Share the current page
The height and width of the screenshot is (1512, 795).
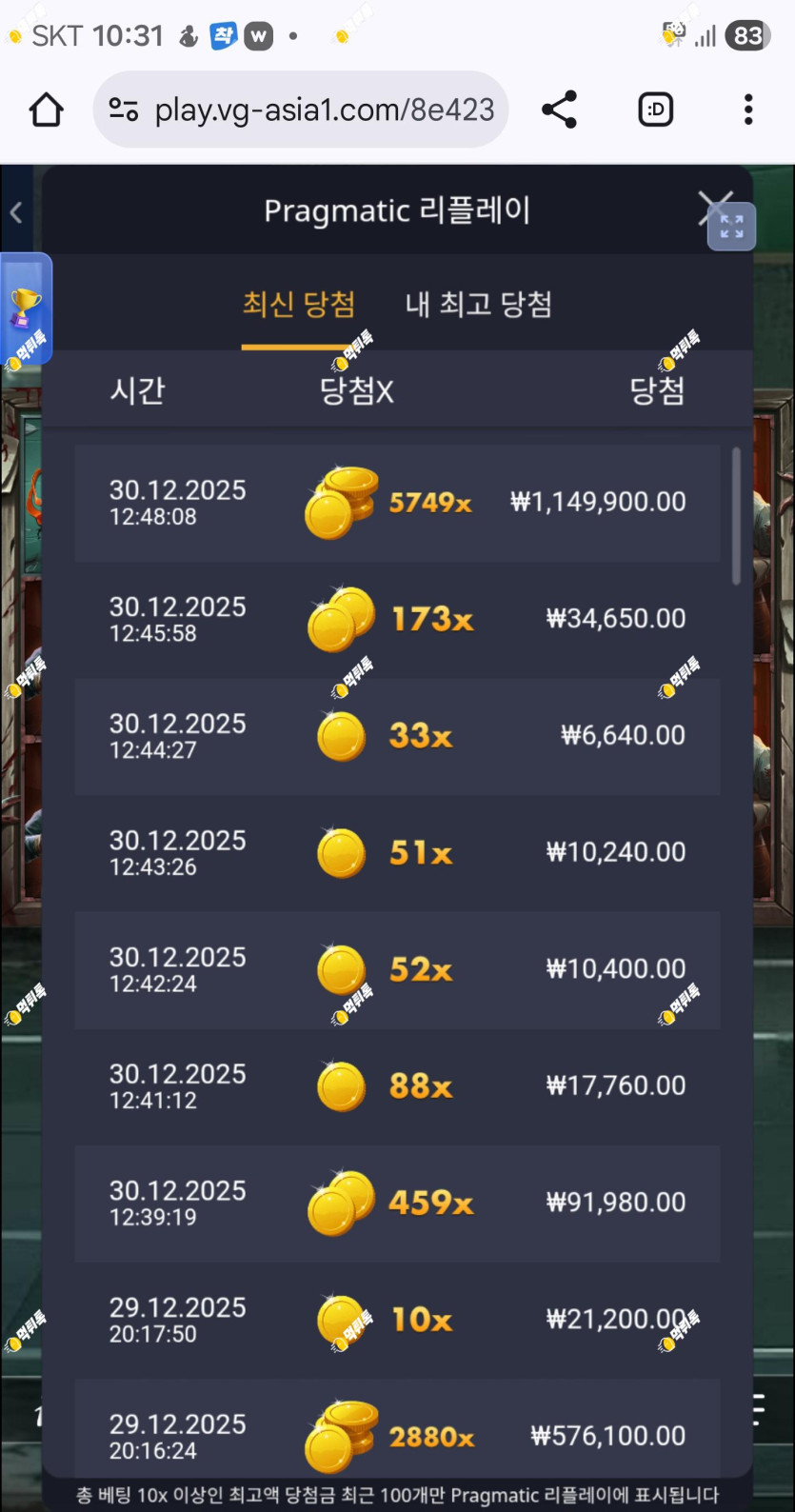tap(559, 110)
